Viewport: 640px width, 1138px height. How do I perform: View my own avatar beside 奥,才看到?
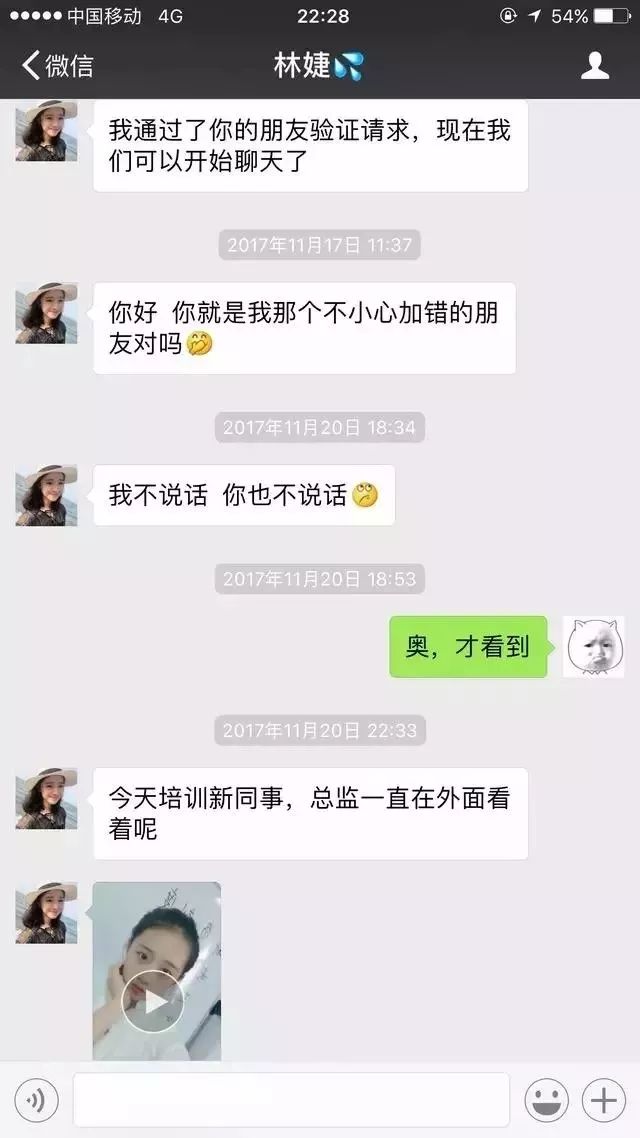pyautogui.click(x=594, y=647)
